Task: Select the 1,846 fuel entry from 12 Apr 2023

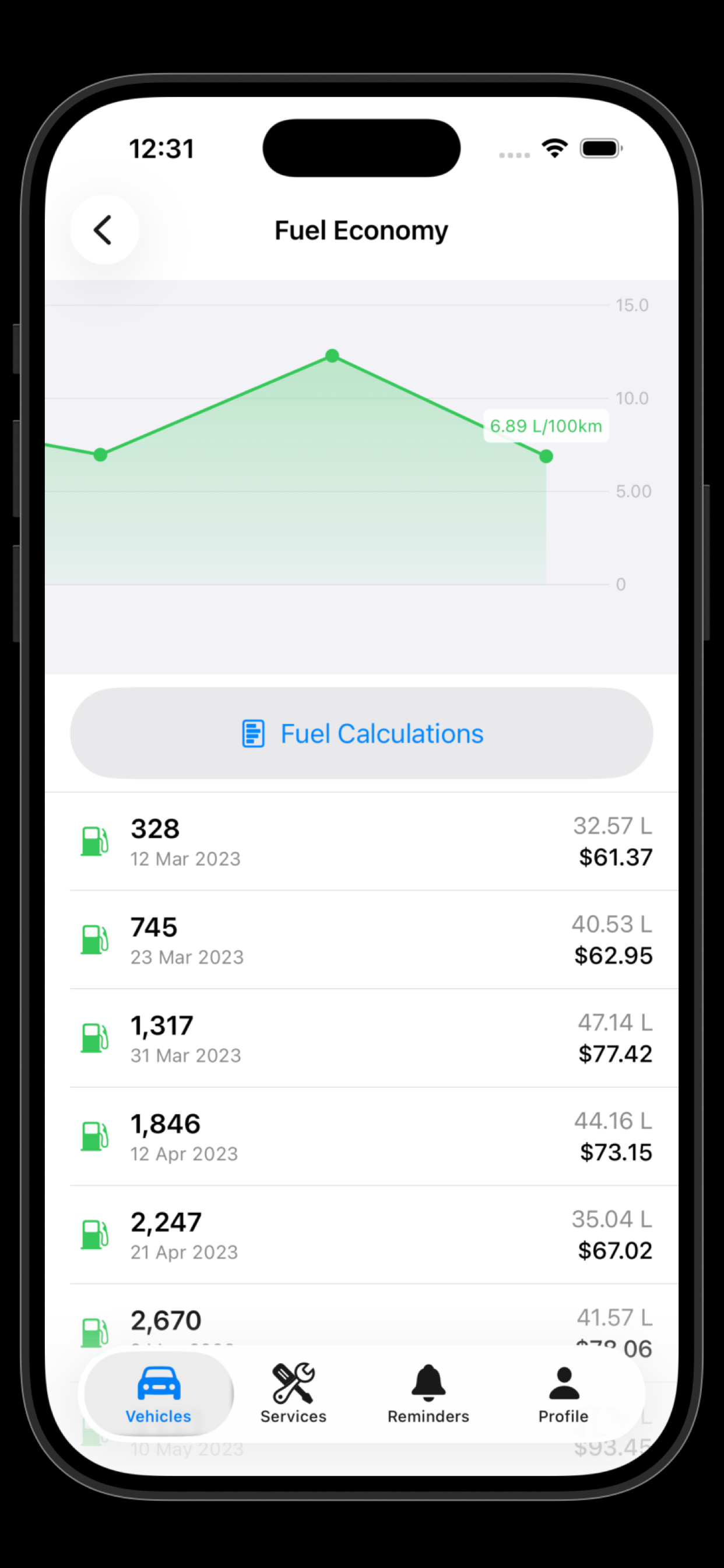Action: point(361,1136)
